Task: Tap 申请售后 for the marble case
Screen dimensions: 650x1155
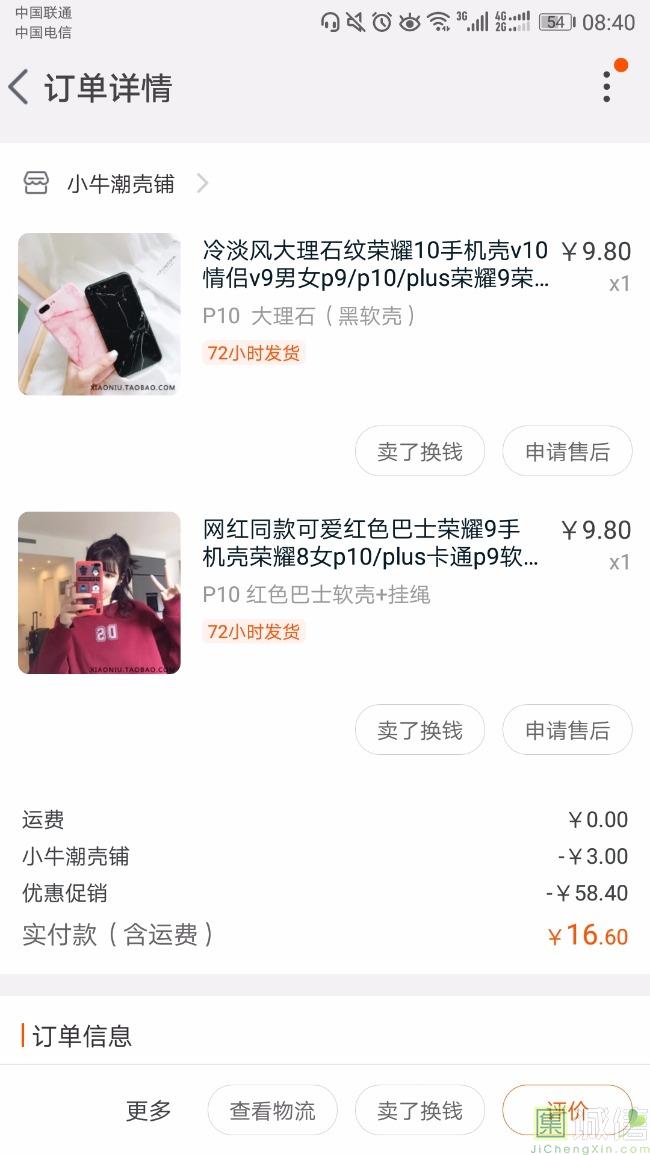Action: (x=567, y=451)
